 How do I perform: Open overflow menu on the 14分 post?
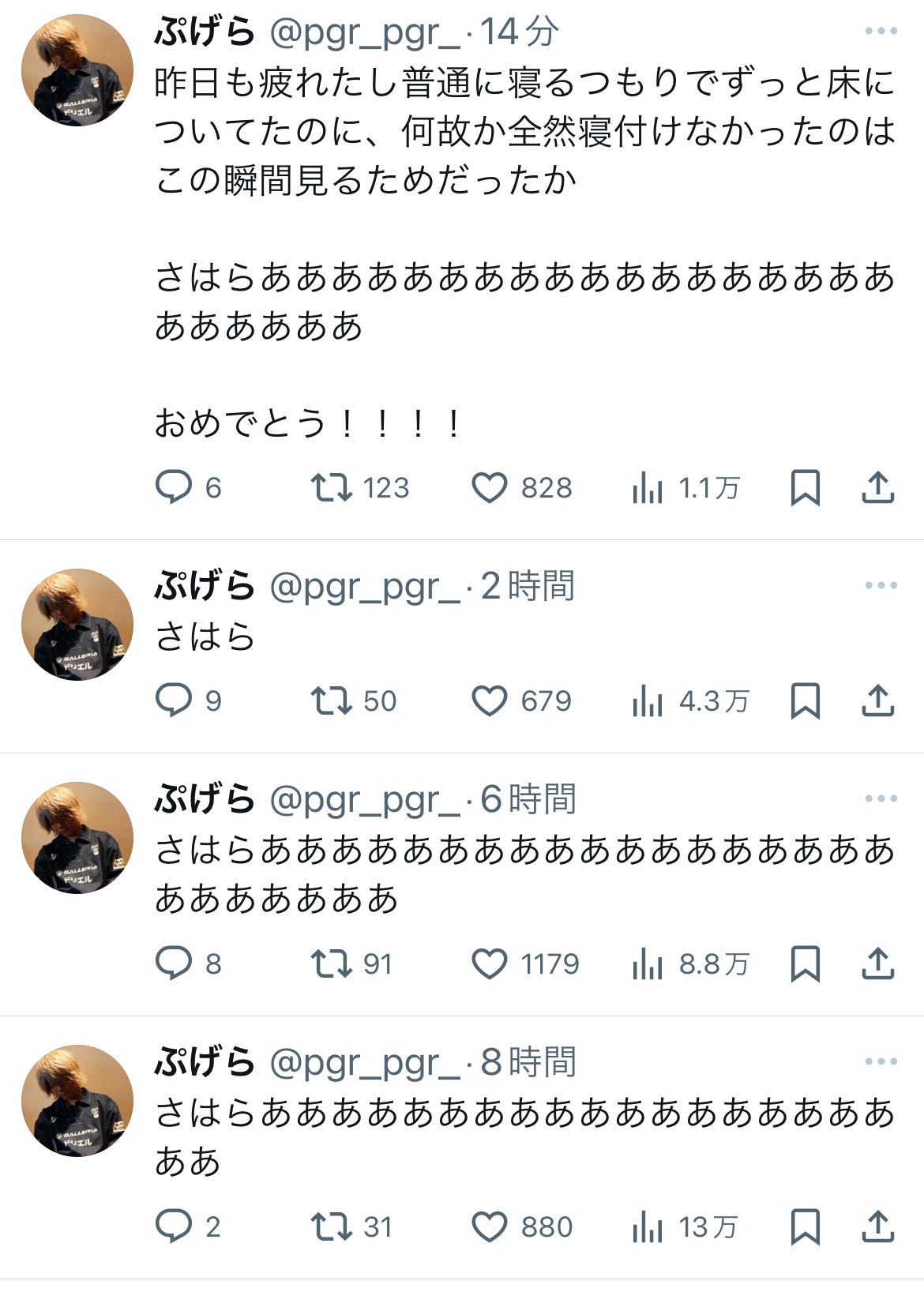(x=881, y=32)
